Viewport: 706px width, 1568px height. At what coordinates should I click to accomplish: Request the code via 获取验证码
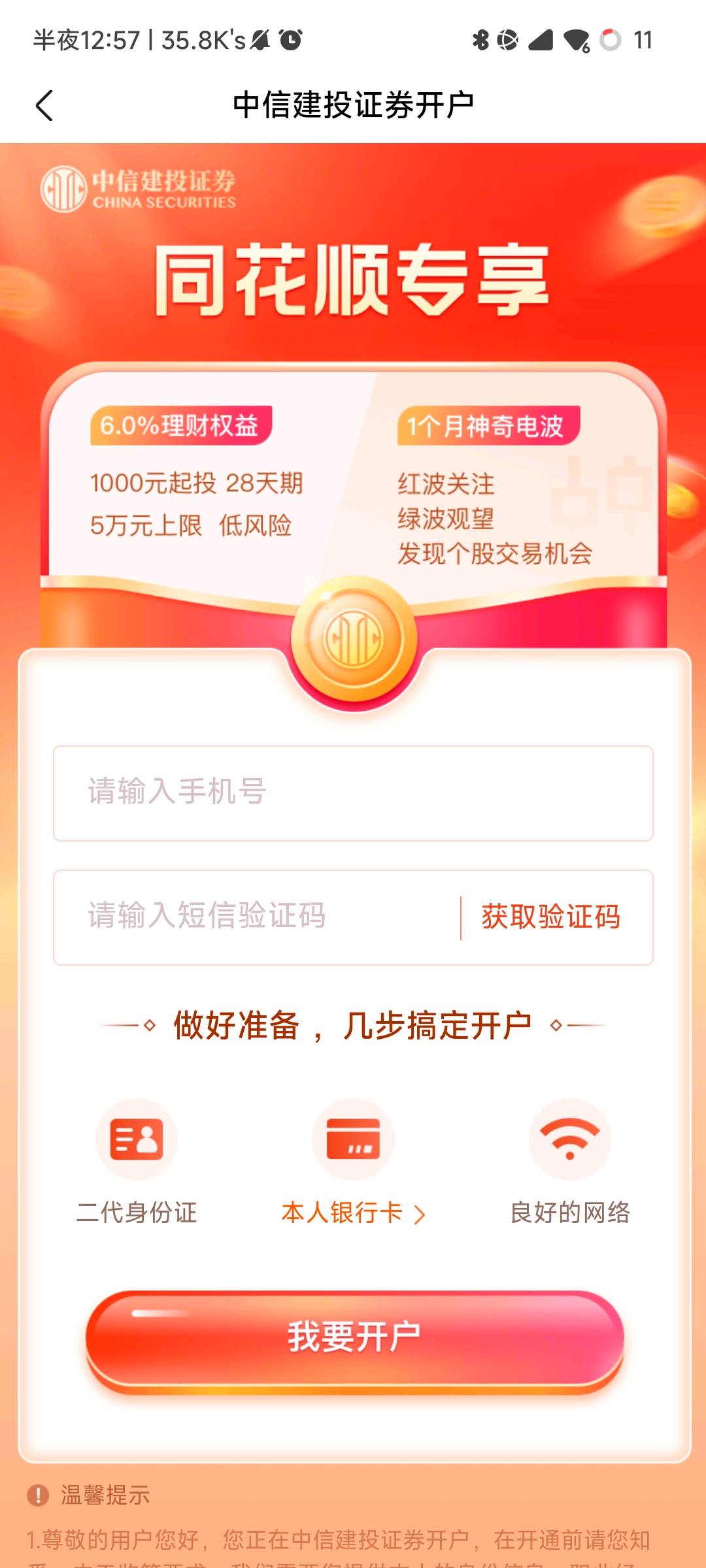pos(550,917)
